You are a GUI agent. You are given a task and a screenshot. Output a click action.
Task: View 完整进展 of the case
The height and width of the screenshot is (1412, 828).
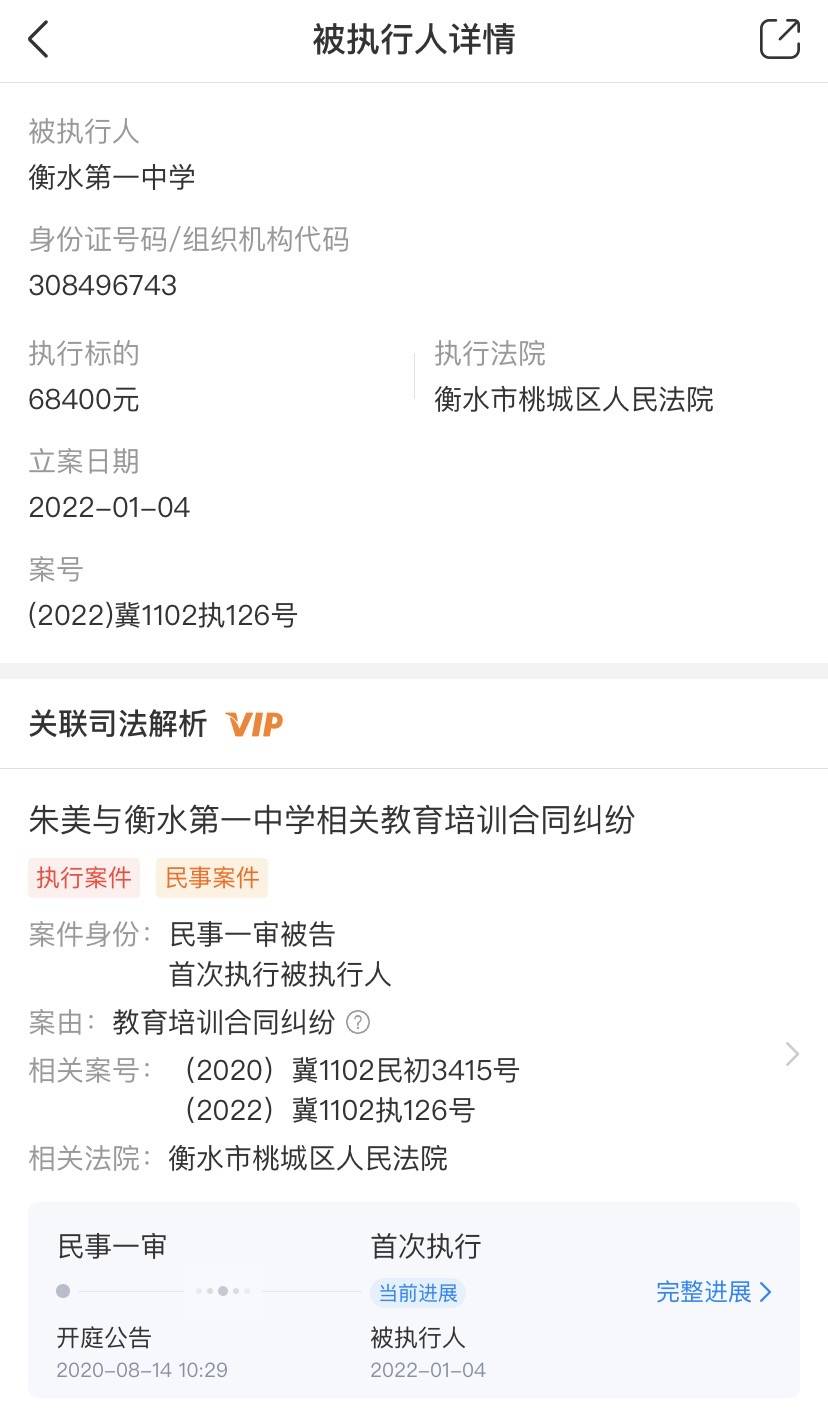click(x=713, y=1292)
